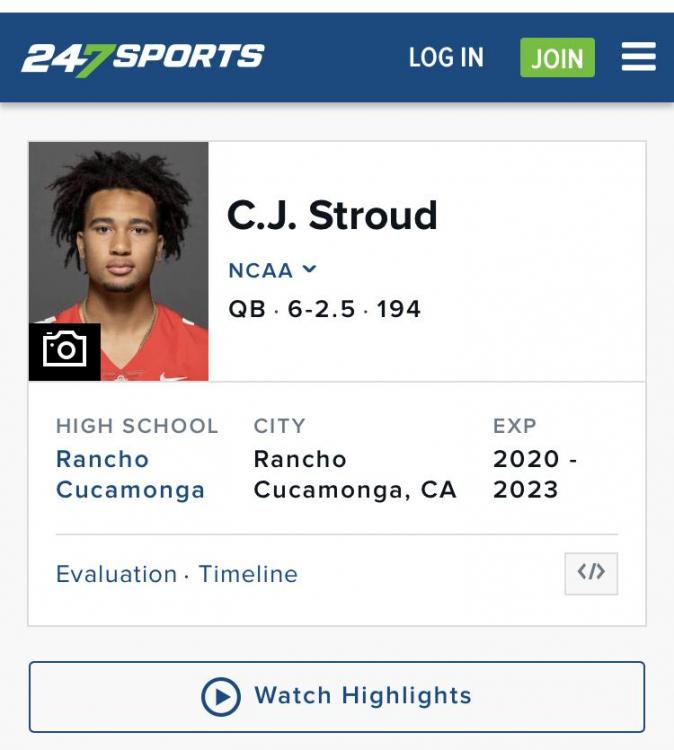Watch Highlights of C.J. Stroud
The height and width of the screenshot is (750, 674).
tap(337, 696)
